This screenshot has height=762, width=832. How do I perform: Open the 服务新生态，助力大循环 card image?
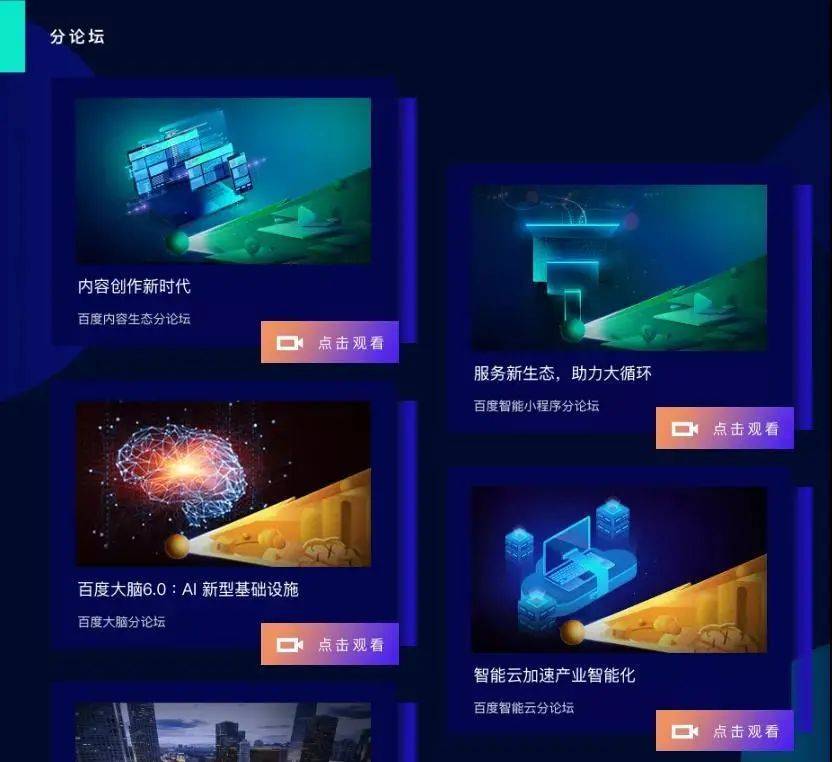pyautogui.click(x=619, y=267)
